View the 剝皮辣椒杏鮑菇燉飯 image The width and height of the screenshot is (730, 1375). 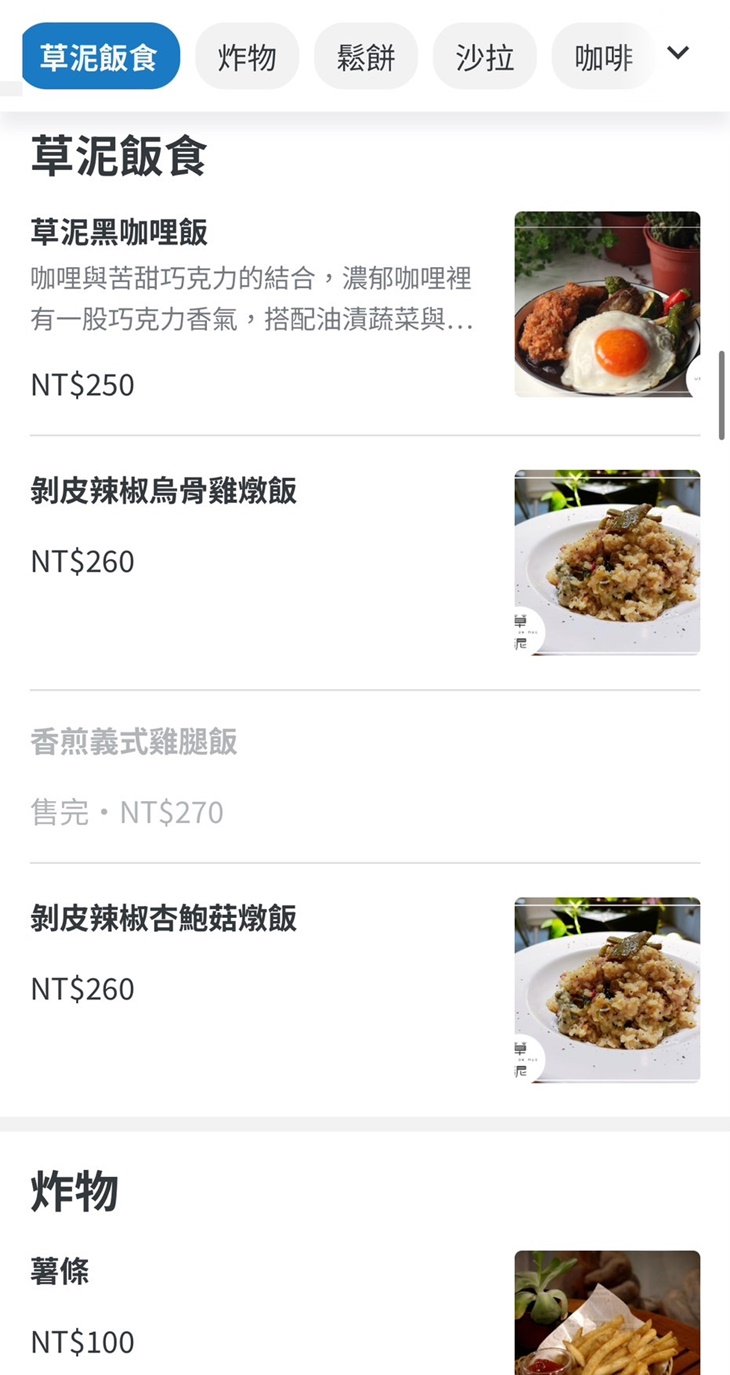pyautogui.click(x=607, y=989)
